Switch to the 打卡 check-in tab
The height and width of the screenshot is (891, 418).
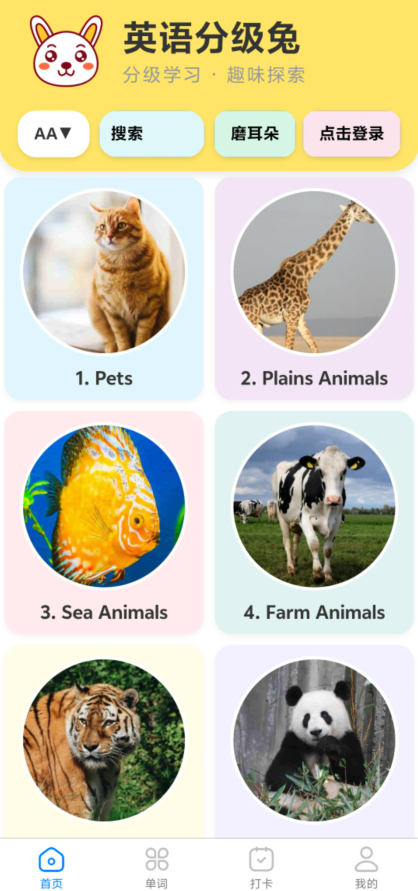(x=261, y=868)
